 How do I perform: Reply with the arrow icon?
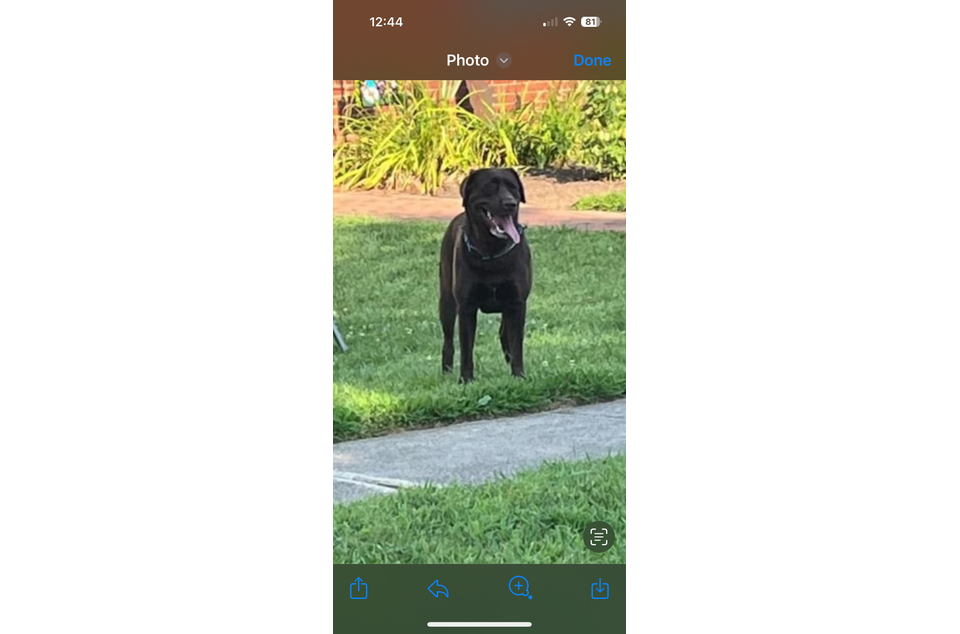click(438, 589)
